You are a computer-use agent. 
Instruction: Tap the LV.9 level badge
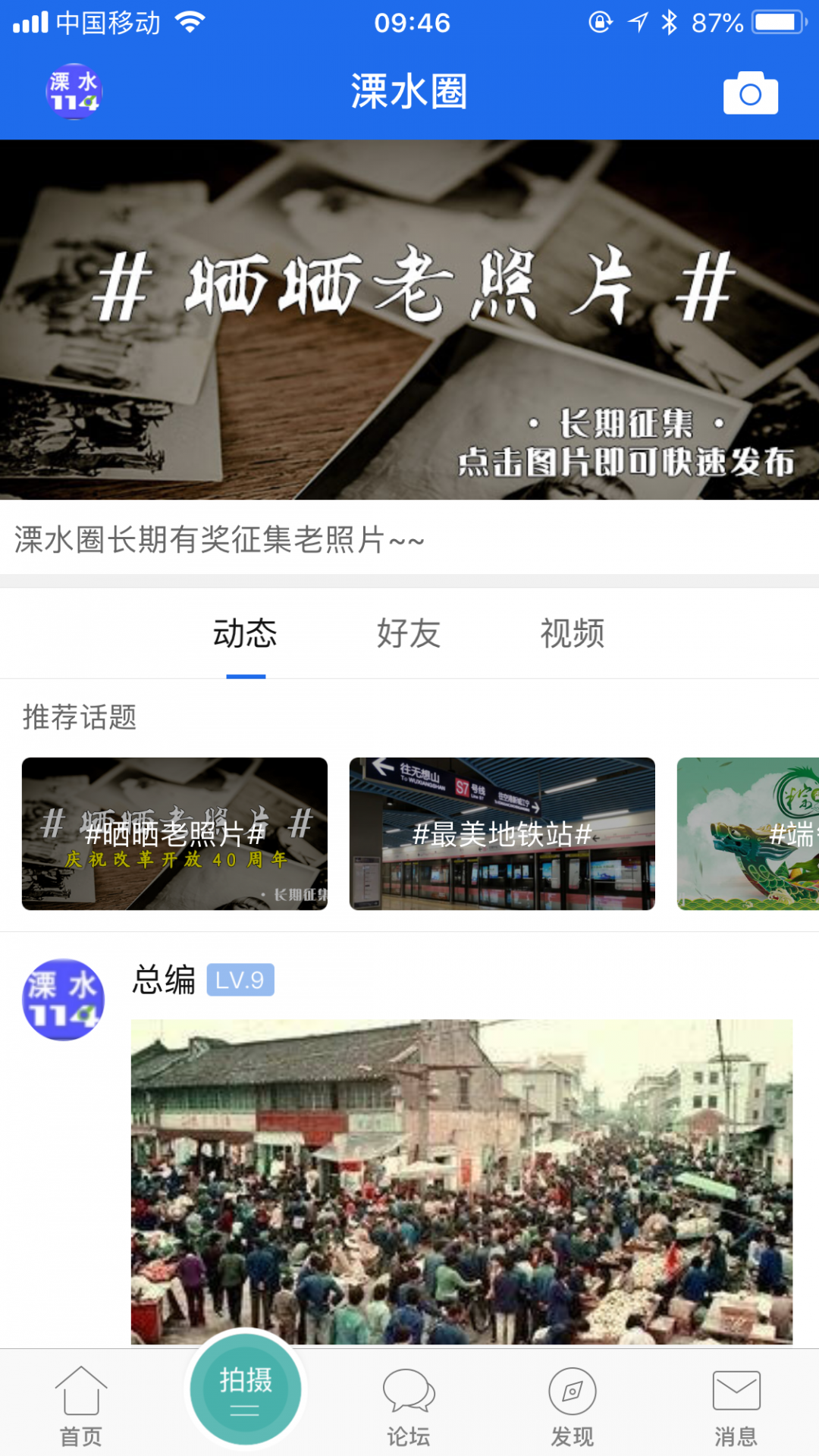tap(240, 981)
